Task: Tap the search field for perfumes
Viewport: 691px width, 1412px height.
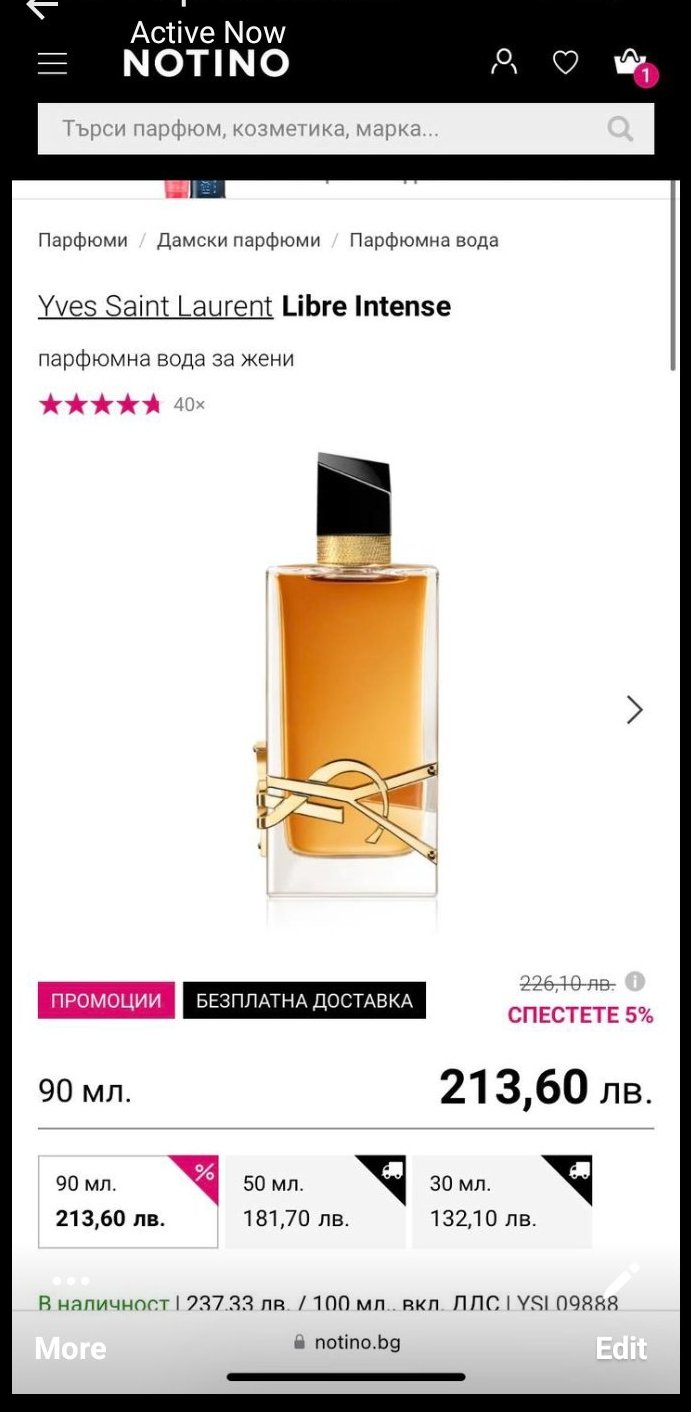Action: click(320, 129)
